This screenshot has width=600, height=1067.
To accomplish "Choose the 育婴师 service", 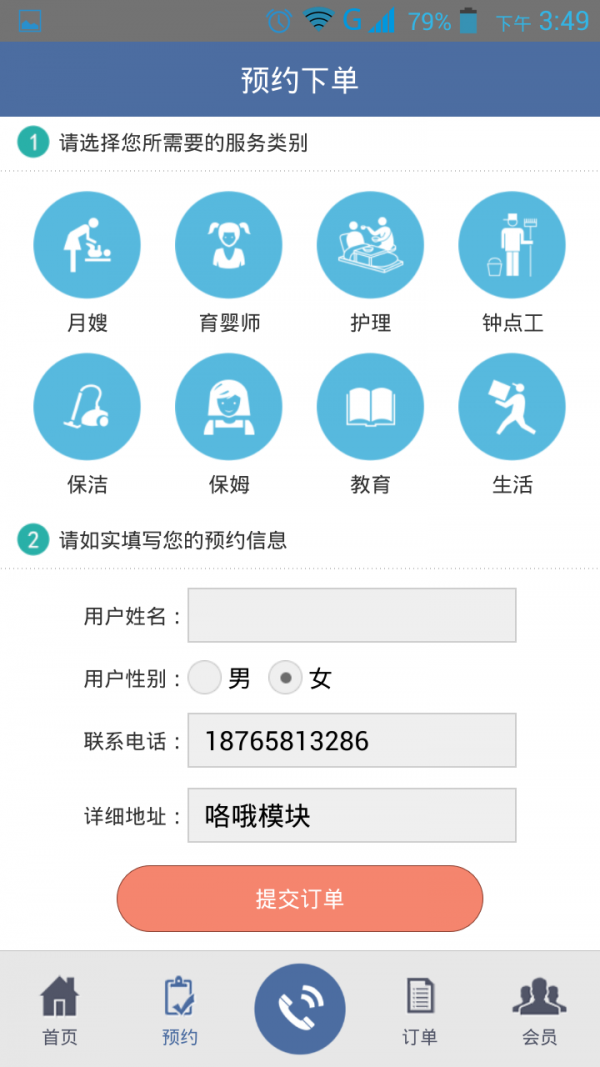I will 229,245.
